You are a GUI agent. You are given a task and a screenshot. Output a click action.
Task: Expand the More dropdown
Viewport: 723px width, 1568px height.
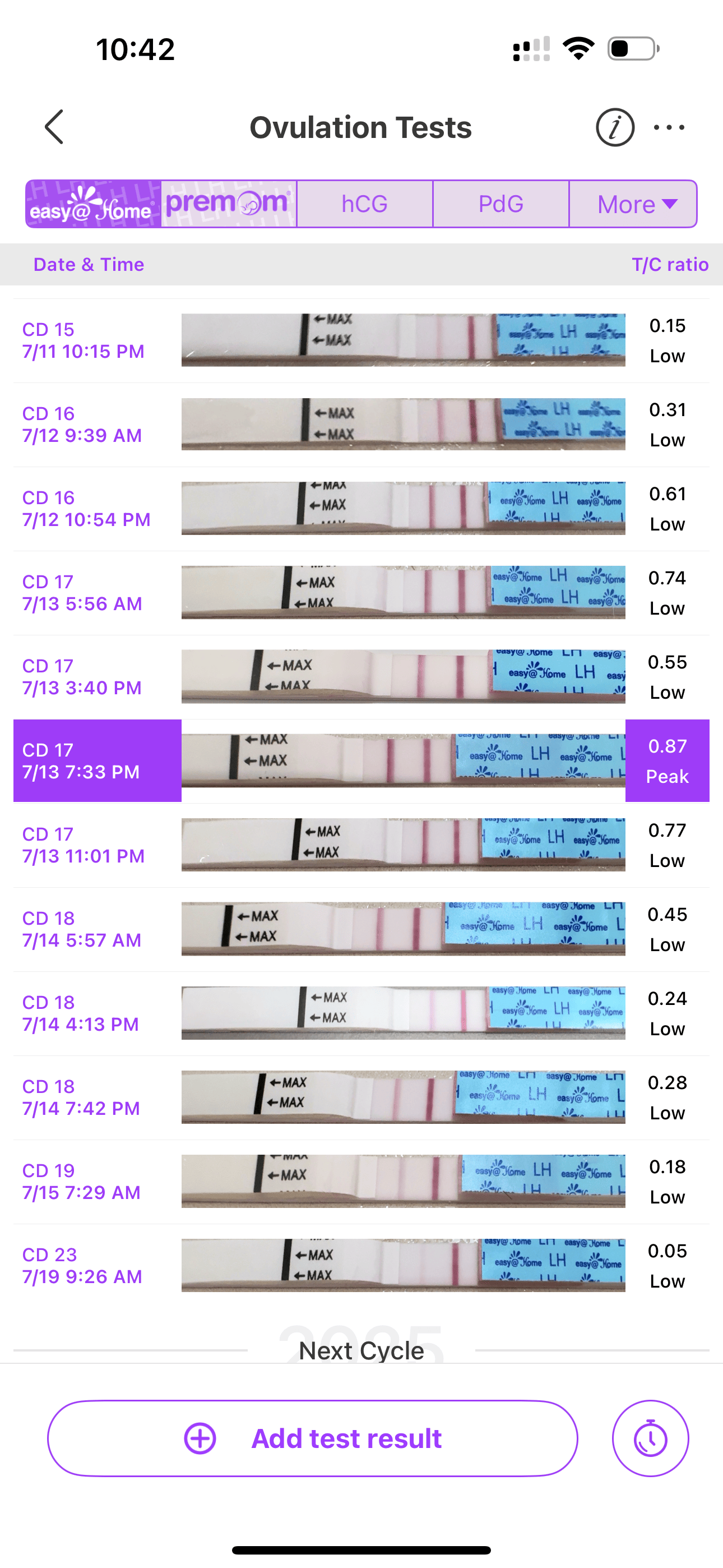pyautogui.click(x=633, y=204)
